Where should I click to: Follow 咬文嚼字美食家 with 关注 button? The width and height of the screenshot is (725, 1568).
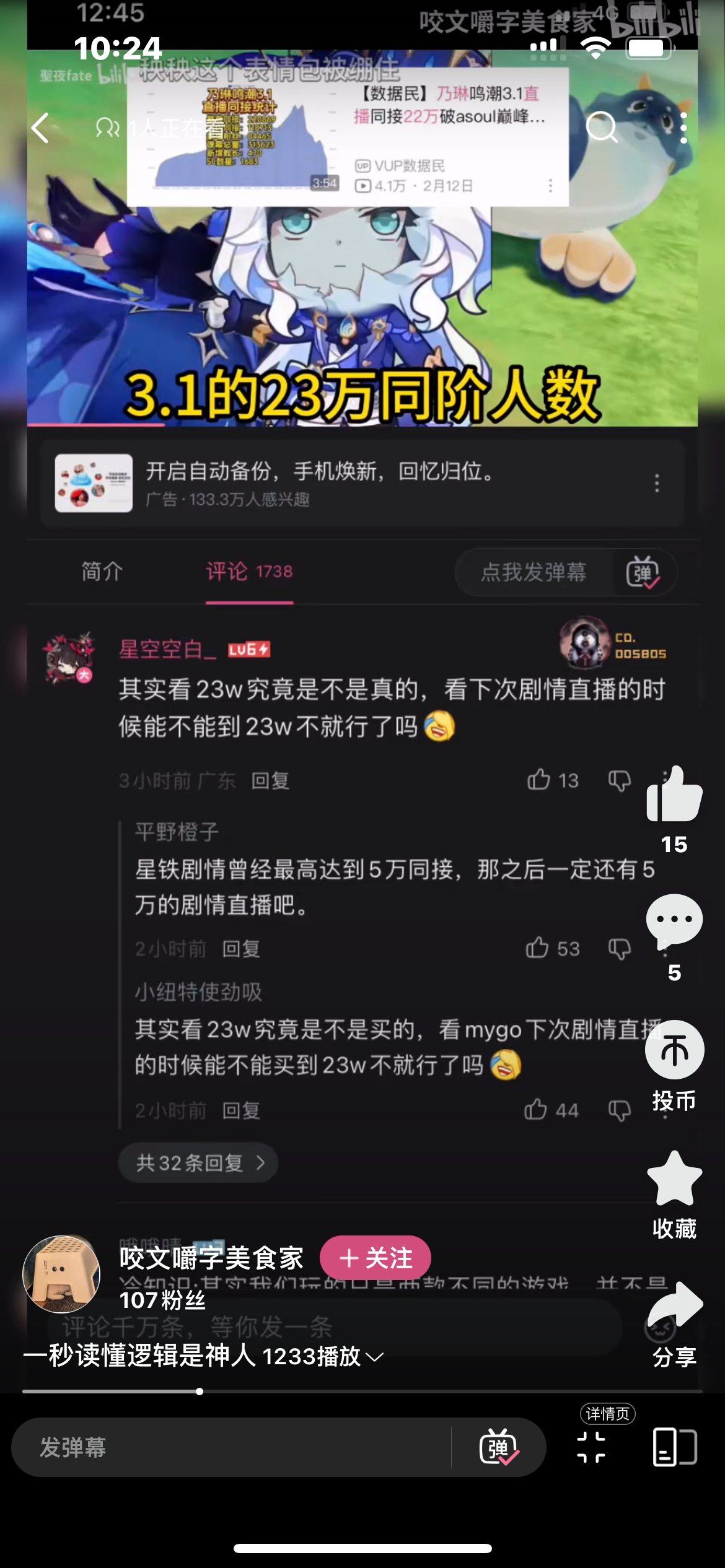tap(376, 1258)
